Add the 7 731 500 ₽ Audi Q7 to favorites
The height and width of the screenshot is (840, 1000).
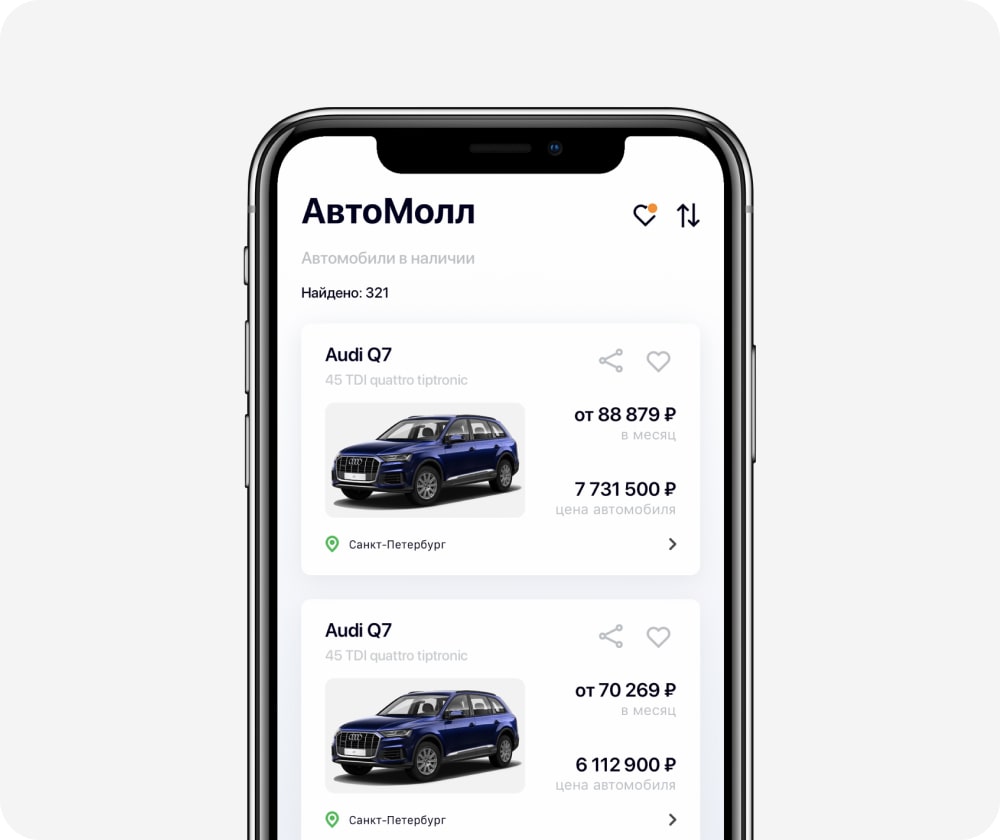coord(658,361)
